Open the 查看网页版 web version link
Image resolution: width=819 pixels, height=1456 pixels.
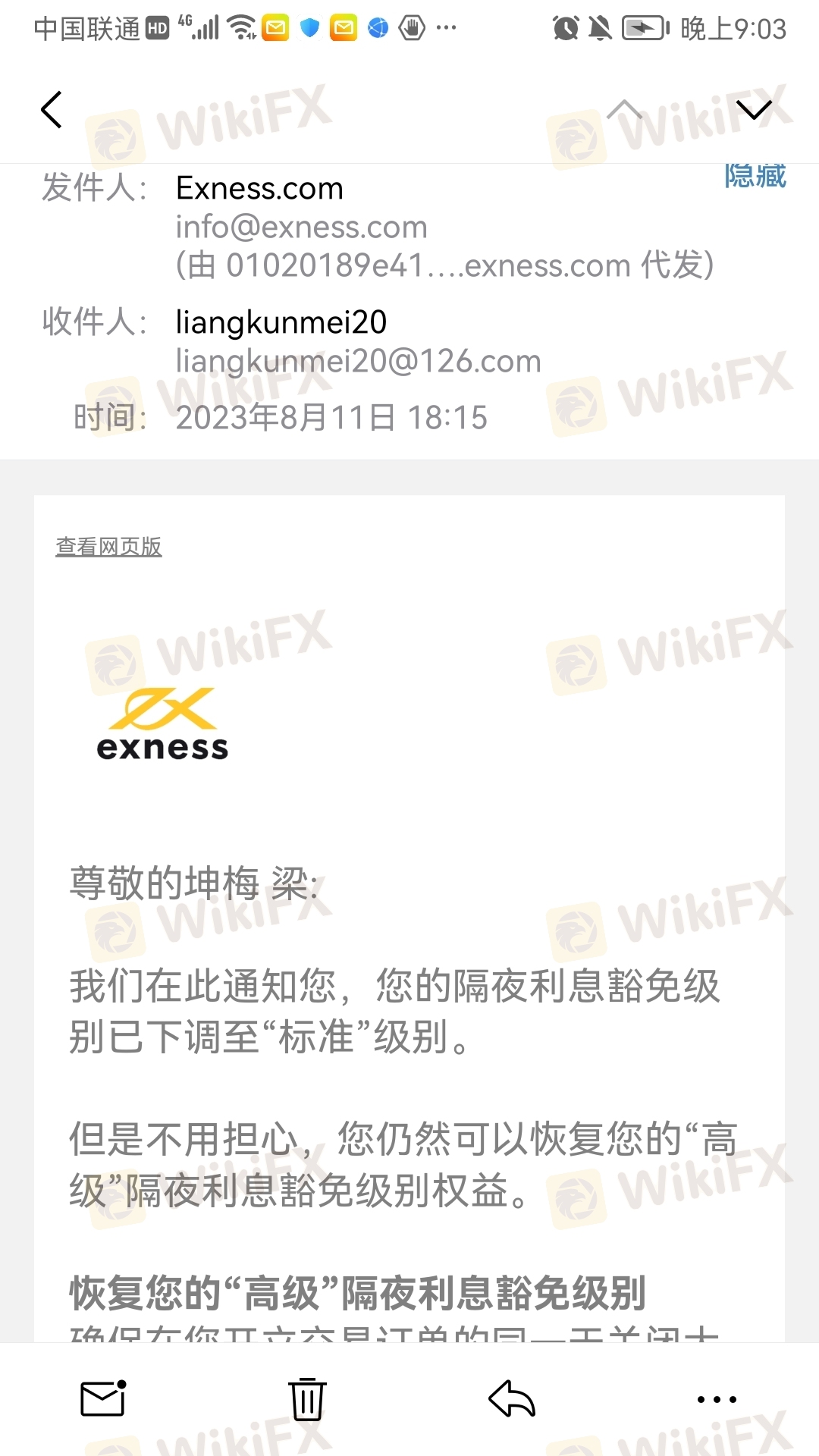coord(108,547)
